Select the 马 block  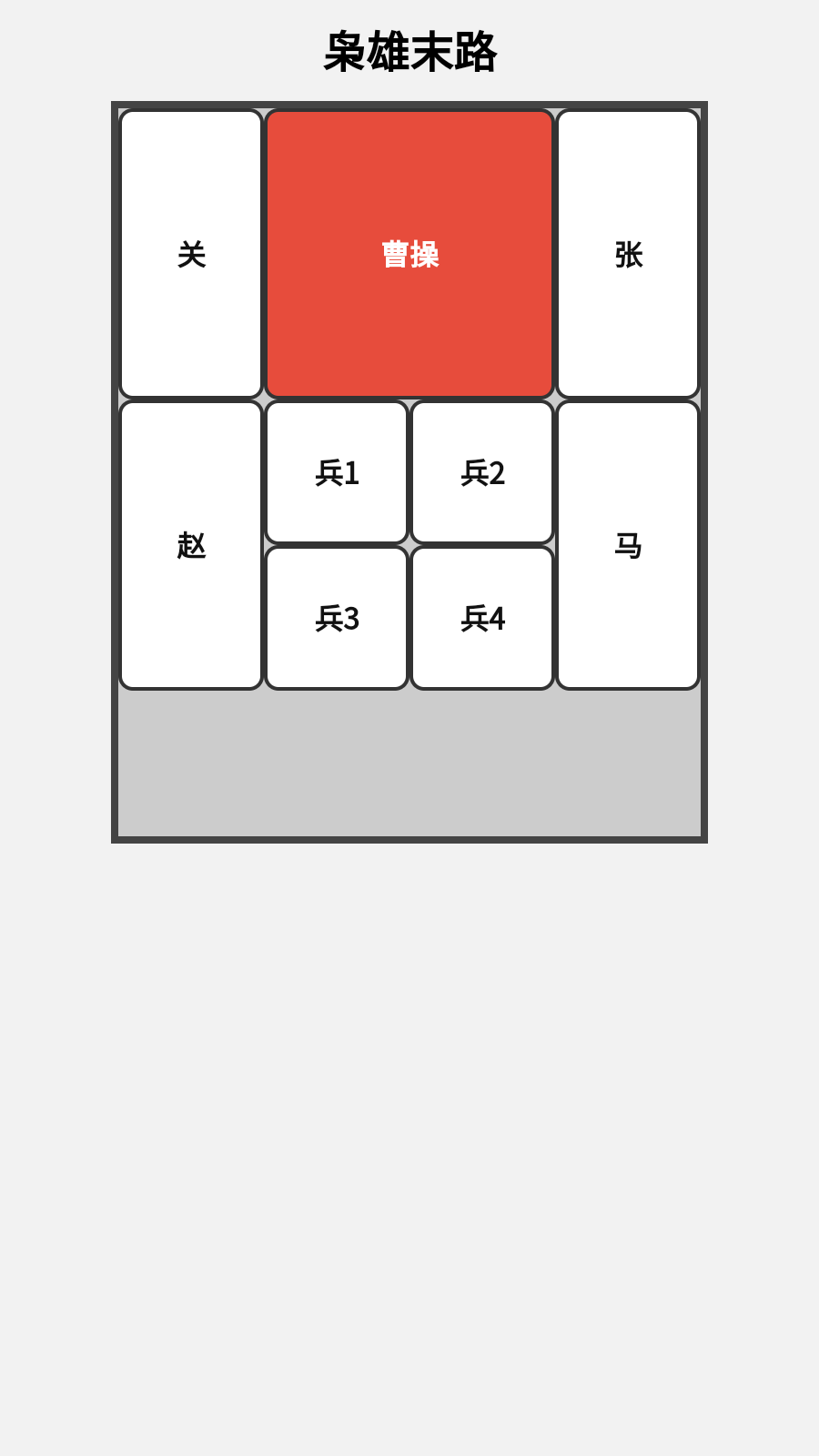coord(628,545)
